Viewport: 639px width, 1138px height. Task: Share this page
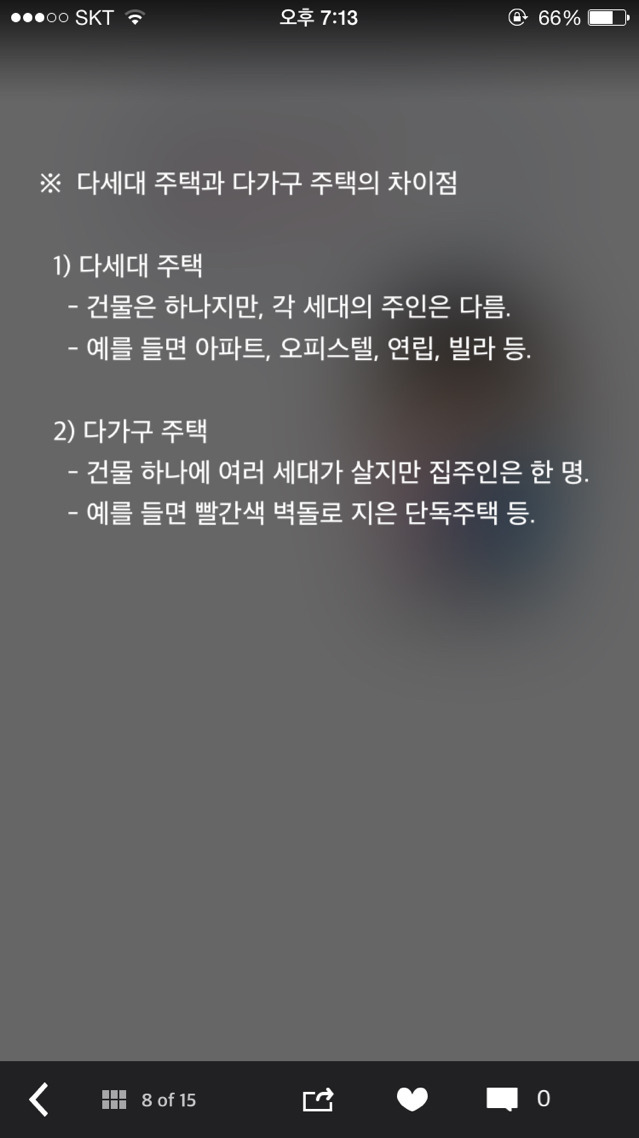[x=317, y=1099]
